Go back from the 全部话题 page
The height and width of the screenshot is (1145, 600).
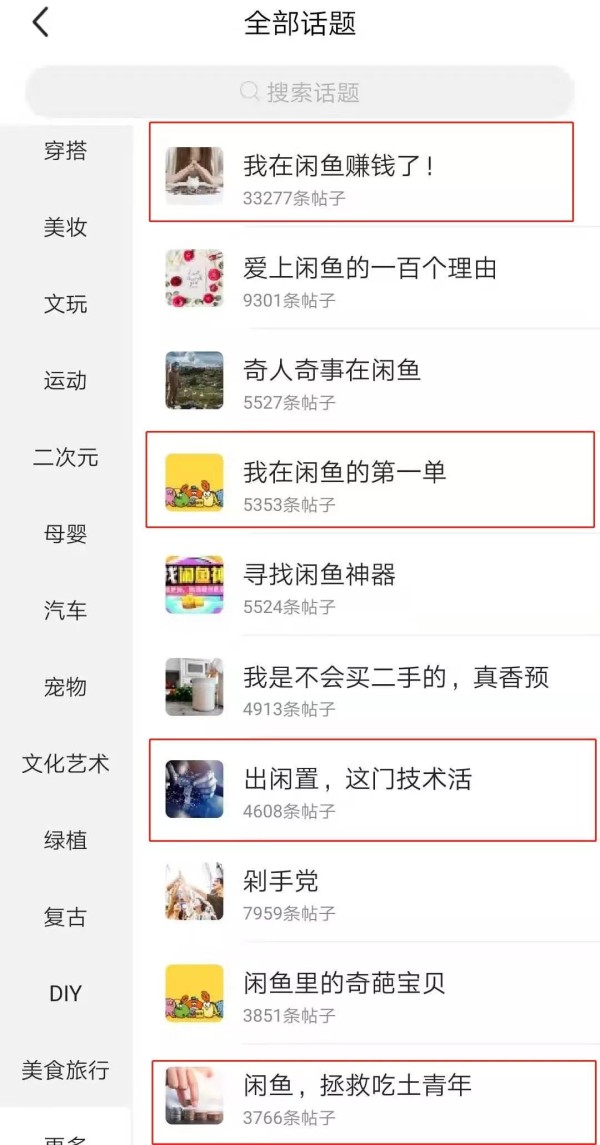[40, 23]
